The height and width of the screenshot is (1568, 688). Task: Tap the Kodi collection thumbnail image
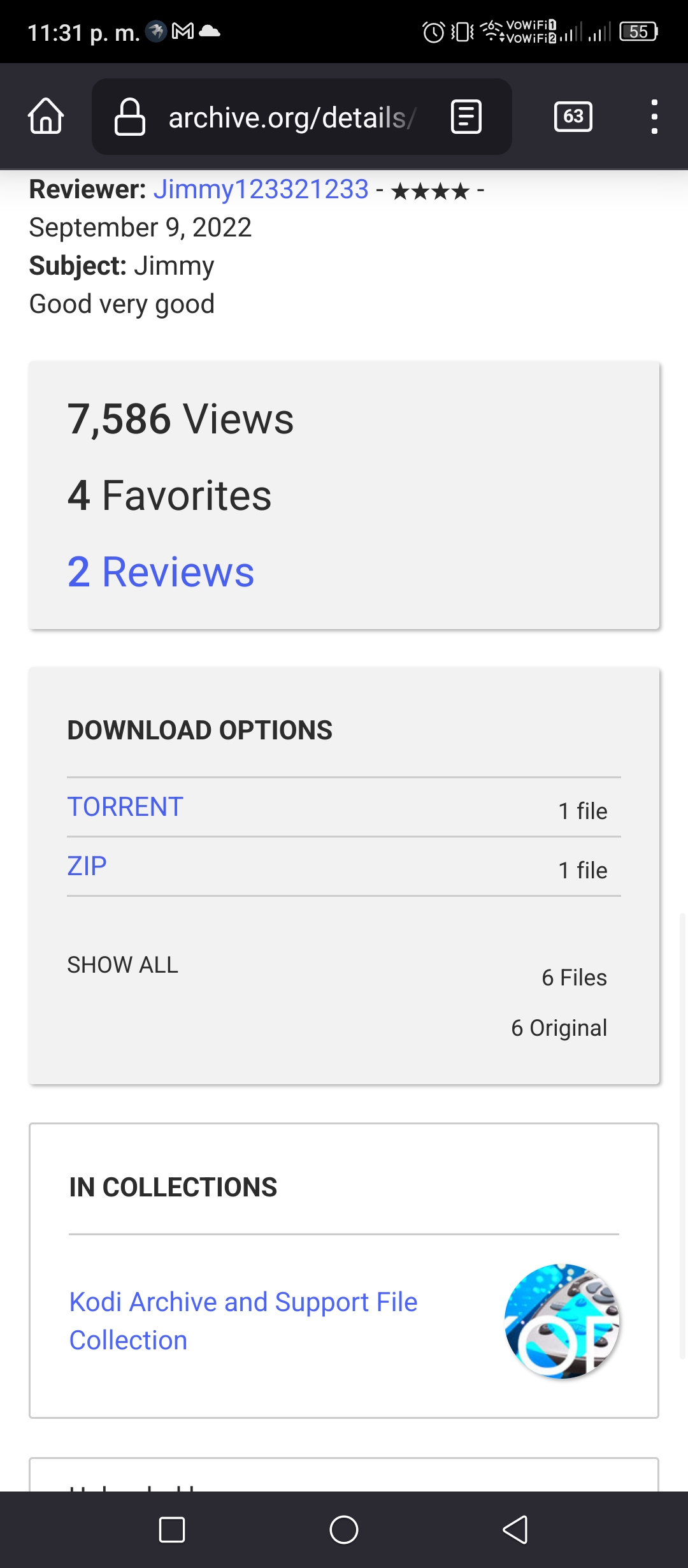(562, 1321)
